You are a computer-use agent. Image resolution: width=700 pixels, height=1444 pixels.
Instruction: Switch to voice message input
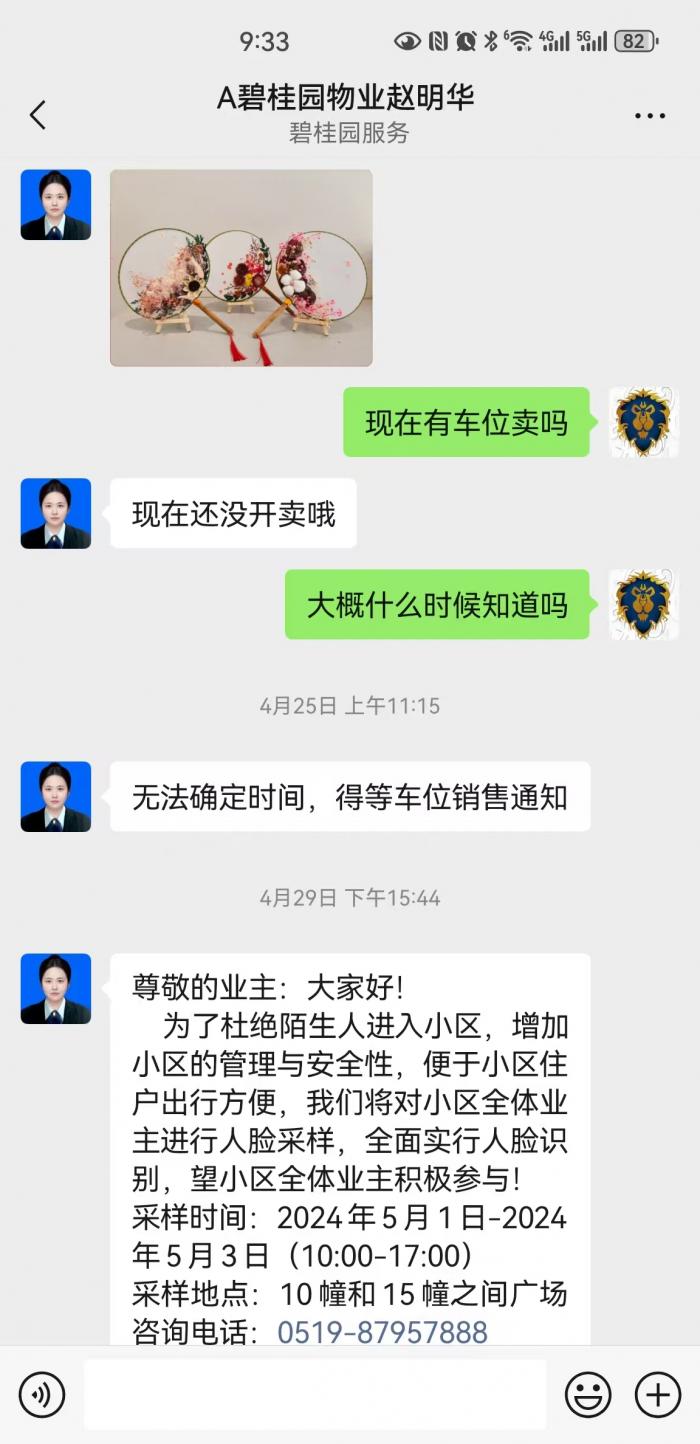point(42,1393)
